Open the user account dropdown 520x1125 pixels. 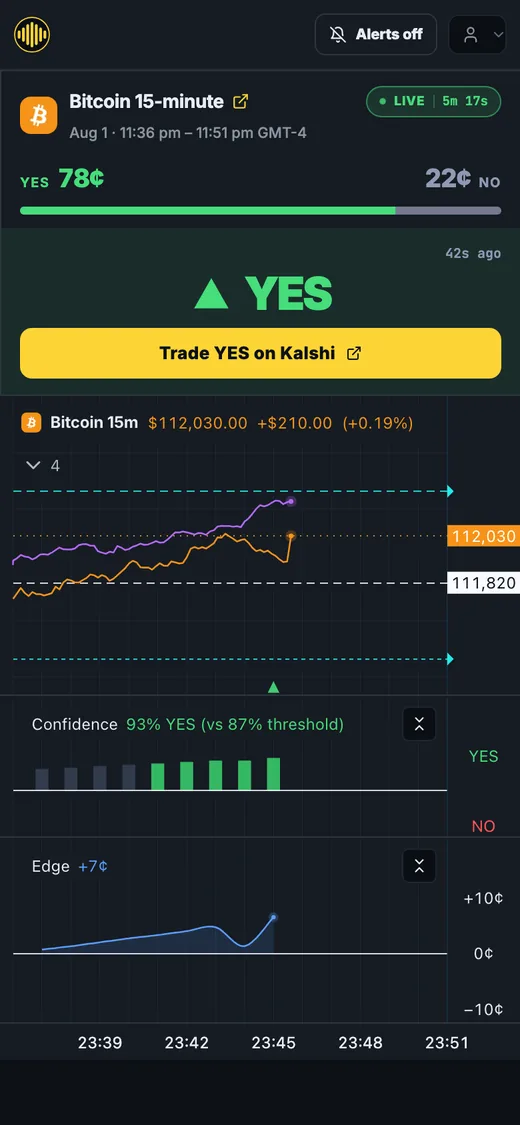tap(477, 34)
